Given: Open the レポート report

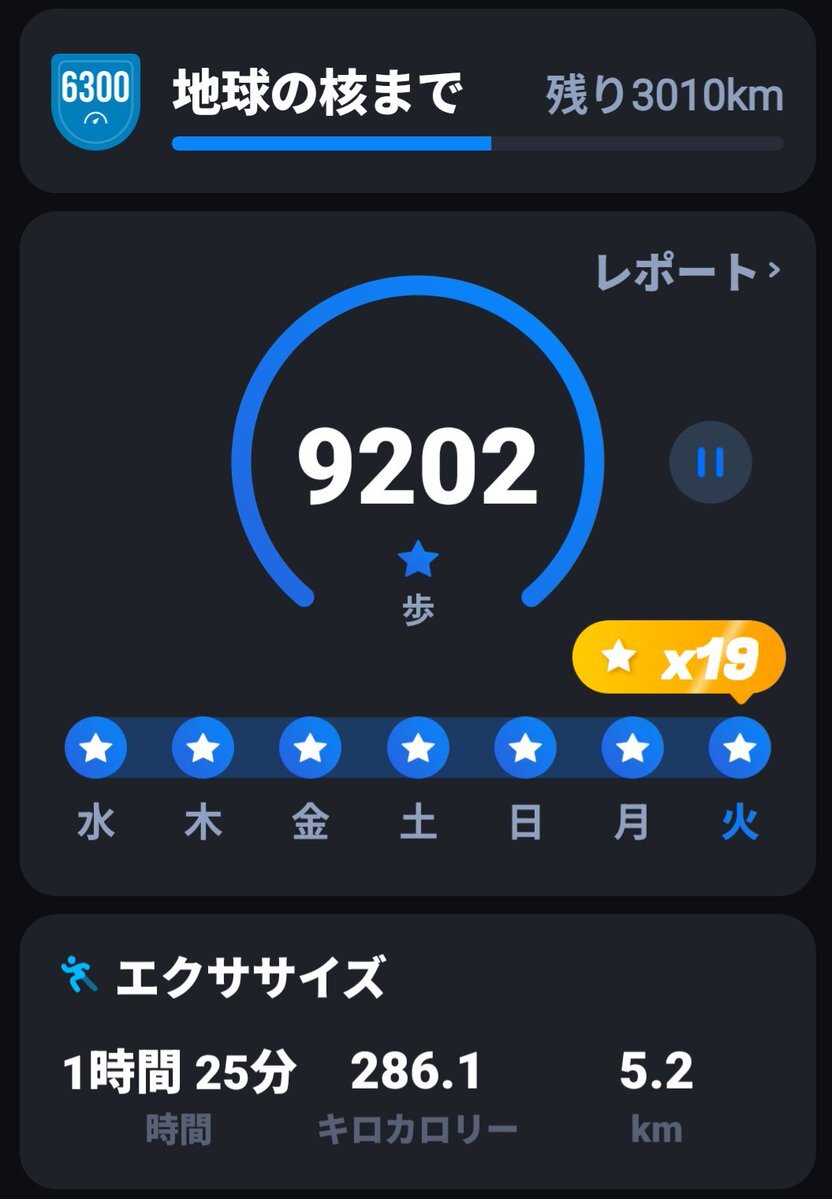Looking at the screenshot, I should [x=687, y=272].
